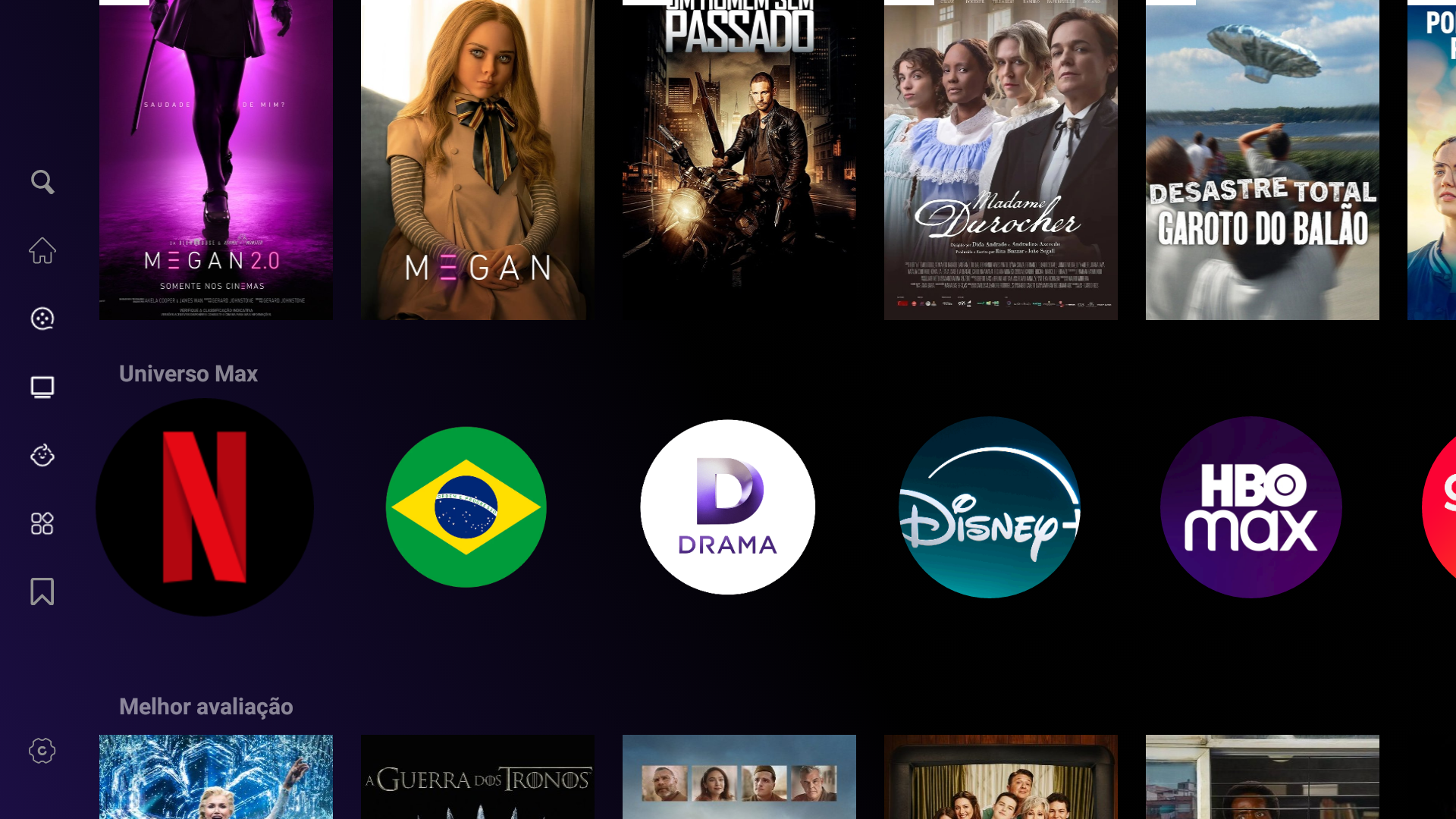This screenshot has width=1456, height=819.
Task: Open the movies reel icon
Action: click(42, 318)
